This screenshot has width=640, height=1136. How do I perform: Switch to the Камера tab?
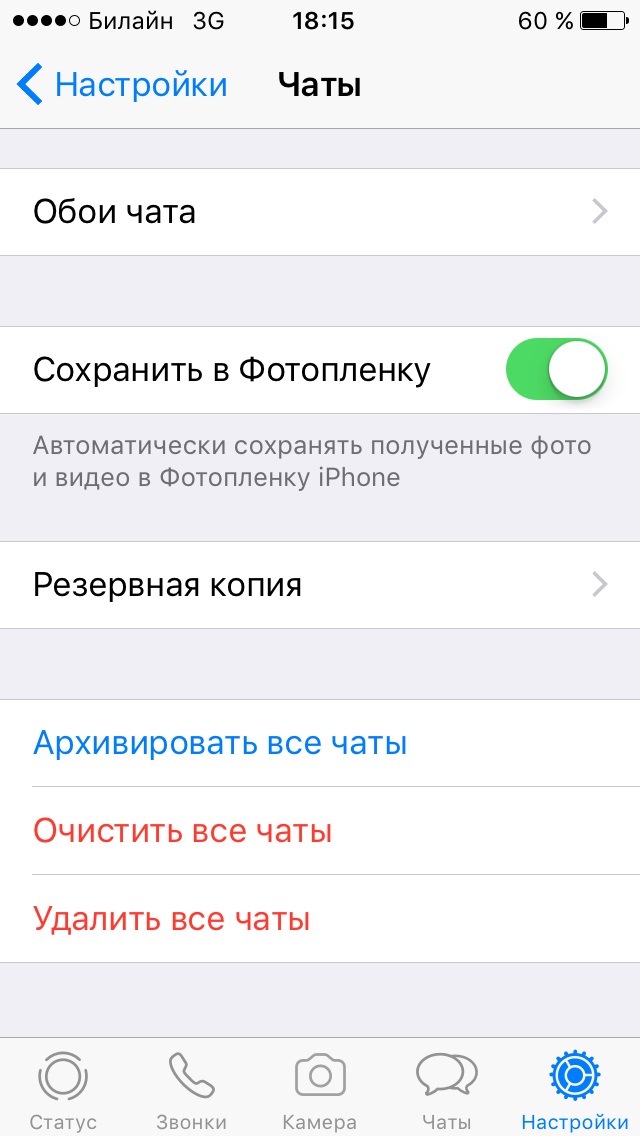point(320,1088)
